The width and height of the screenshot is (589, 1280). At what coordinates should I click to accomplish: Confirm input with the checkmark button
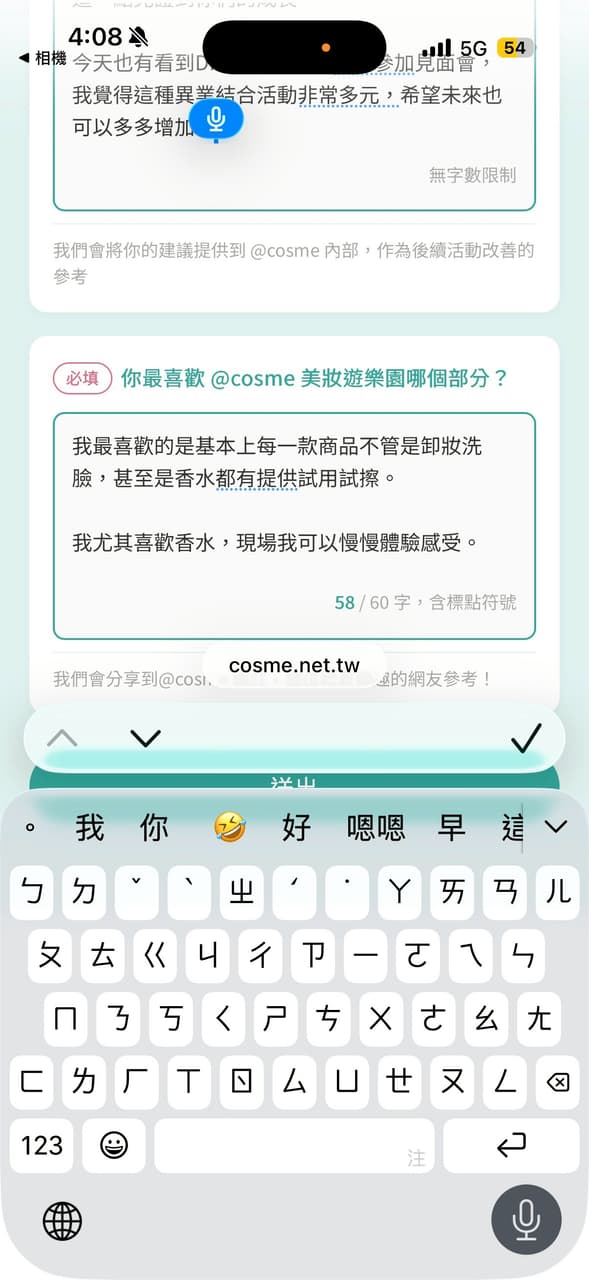coord(526,738)
